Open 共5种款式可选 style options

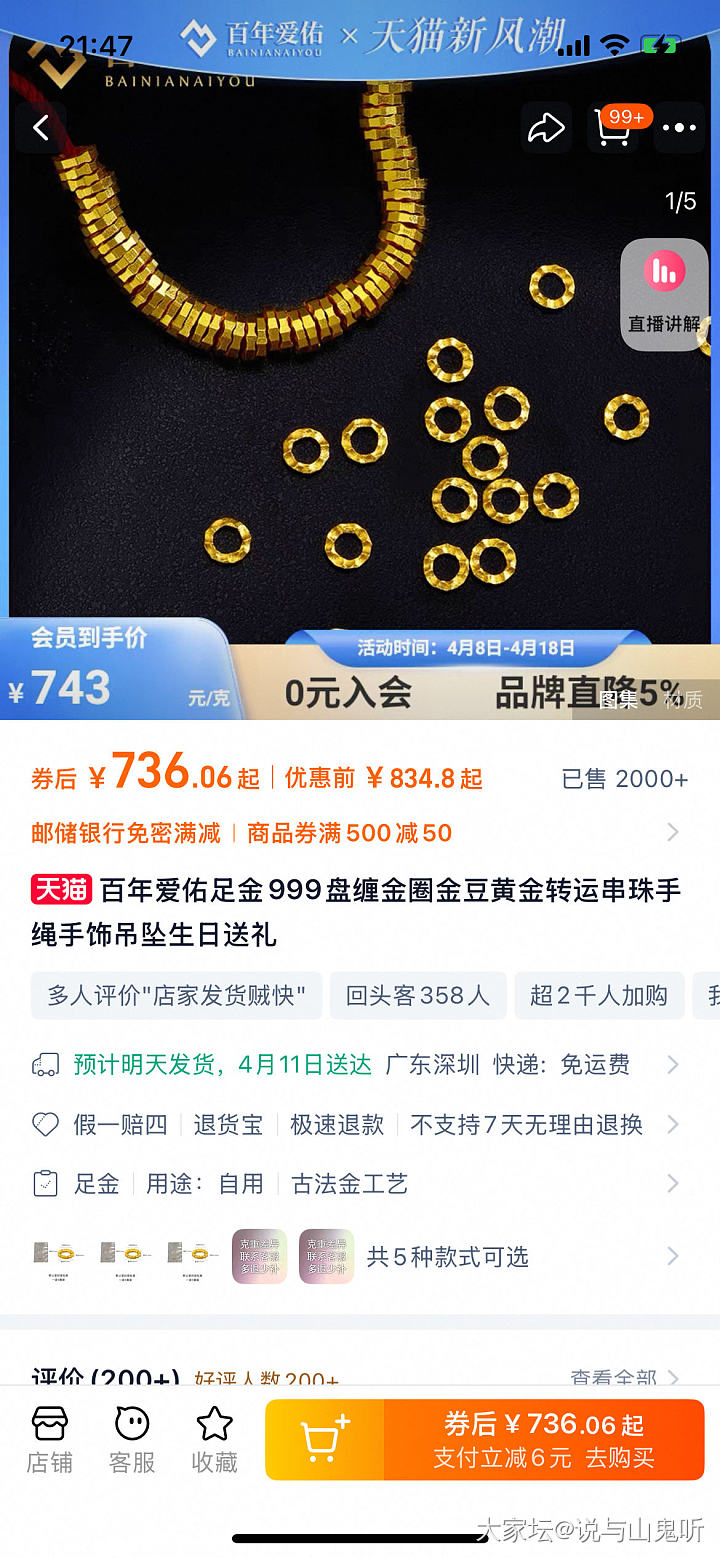(x=448, y=1256)
